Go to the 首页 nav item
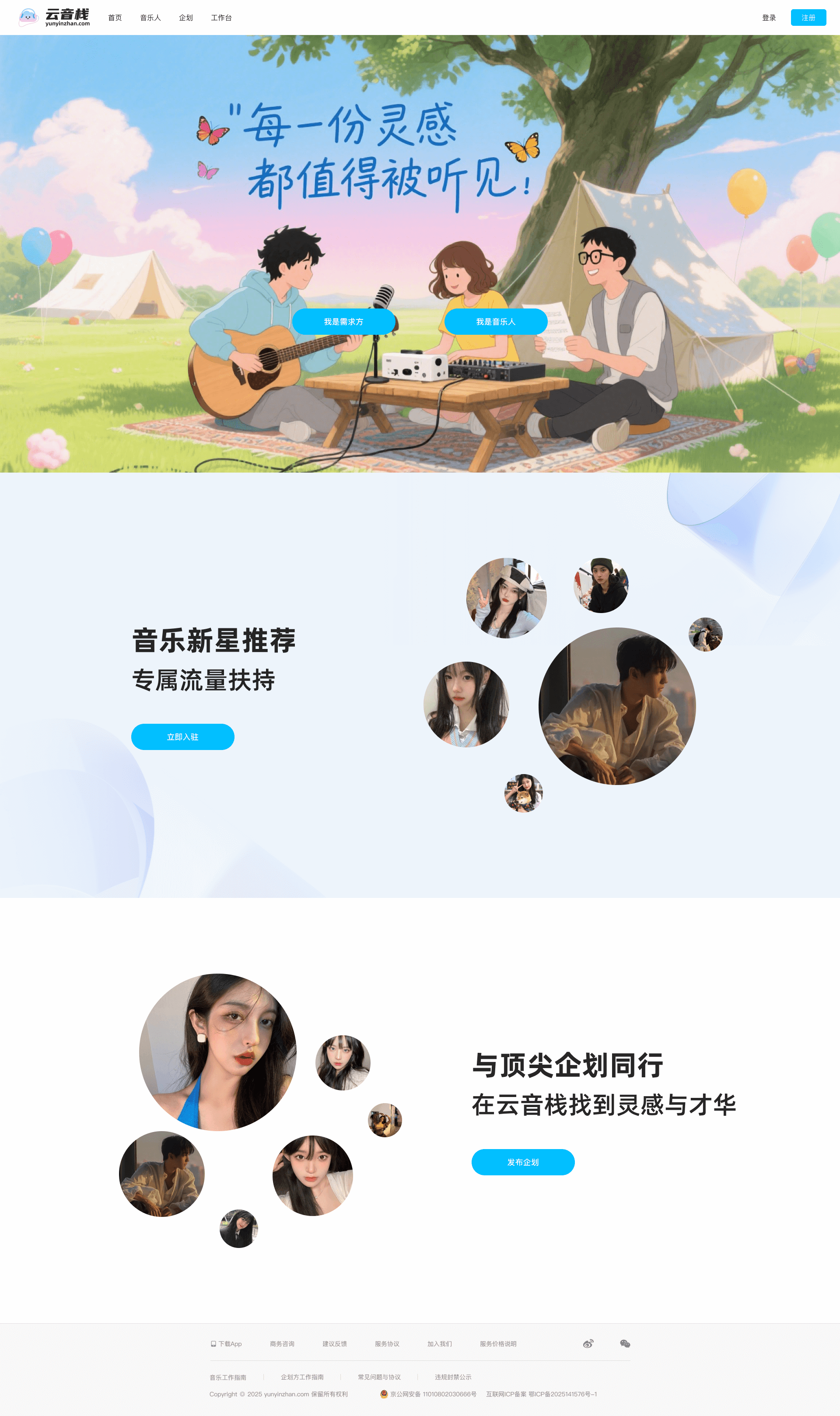 [x=115, y=18]
